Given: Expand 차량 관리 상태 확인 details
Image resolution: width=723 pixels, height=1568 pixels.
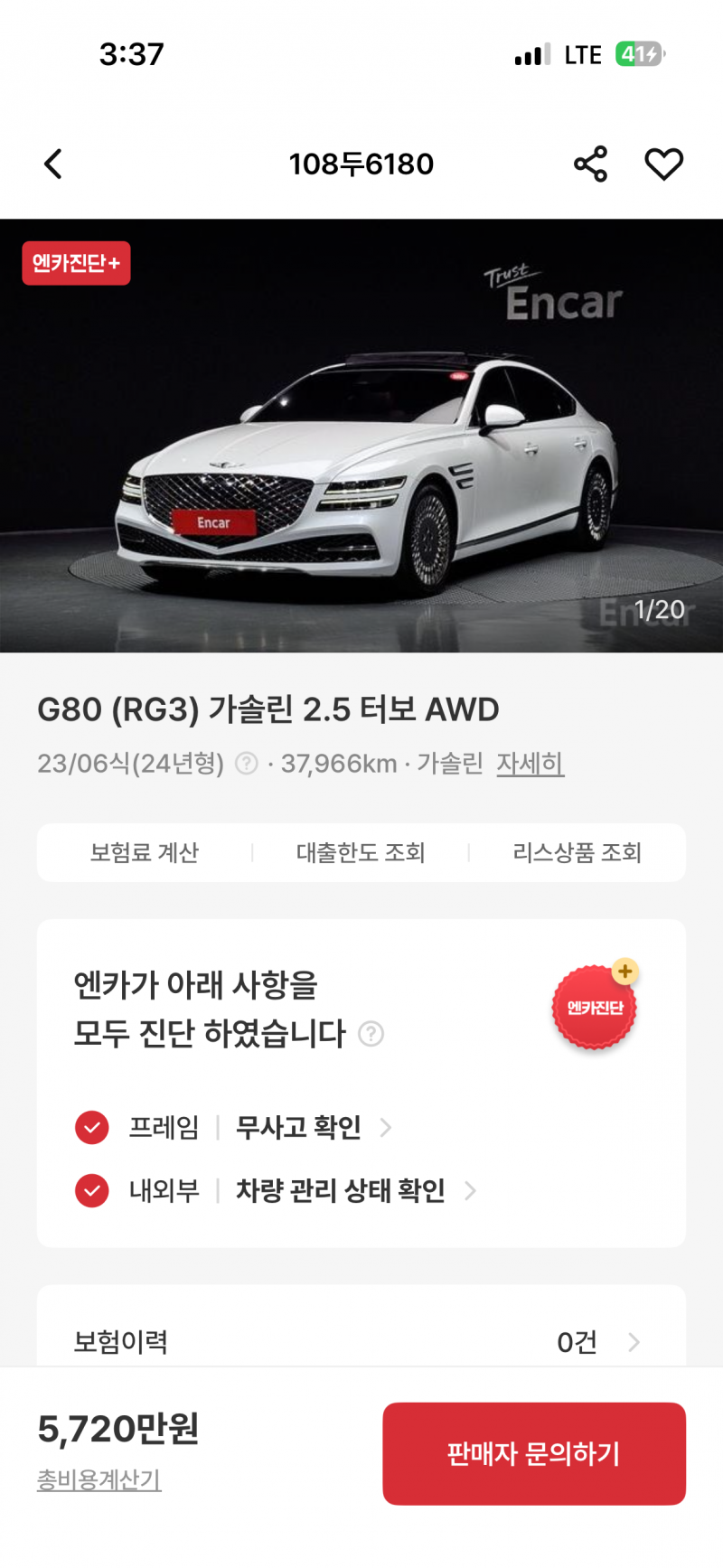Looking at the screenshot, I should click(343, 1190).
